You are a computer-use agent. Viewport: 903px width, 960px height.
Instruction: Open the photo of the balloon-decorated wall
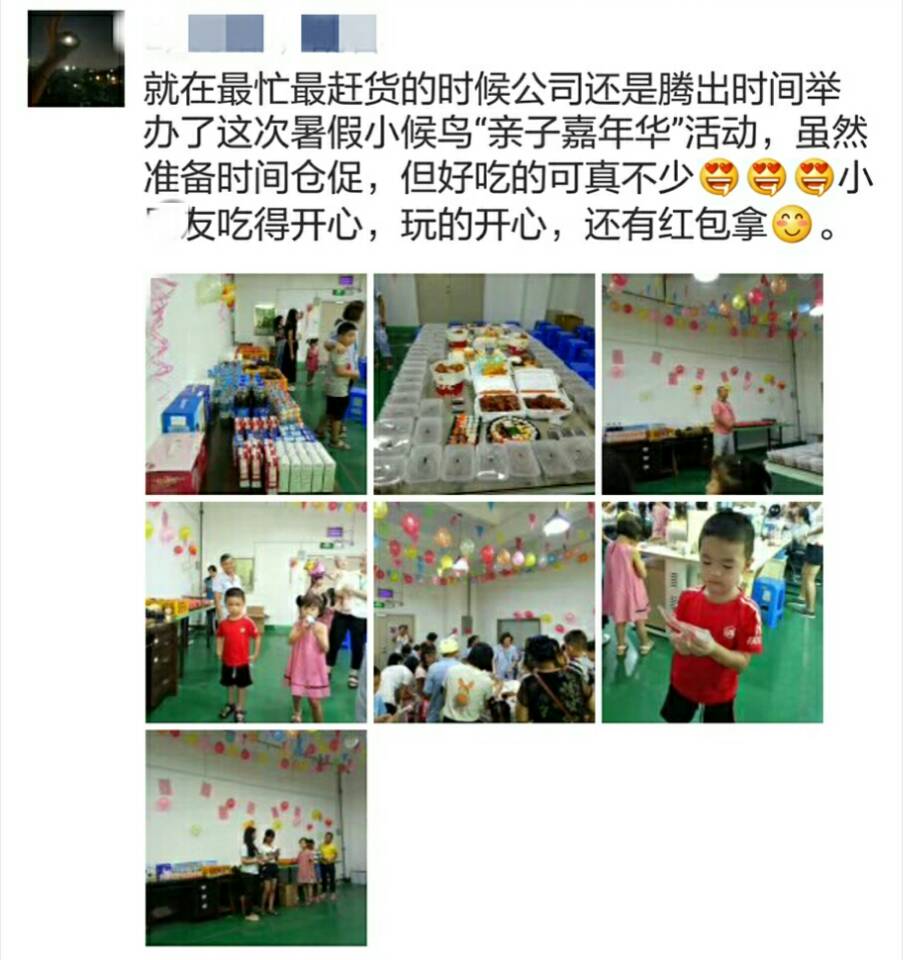coord(712,384)
